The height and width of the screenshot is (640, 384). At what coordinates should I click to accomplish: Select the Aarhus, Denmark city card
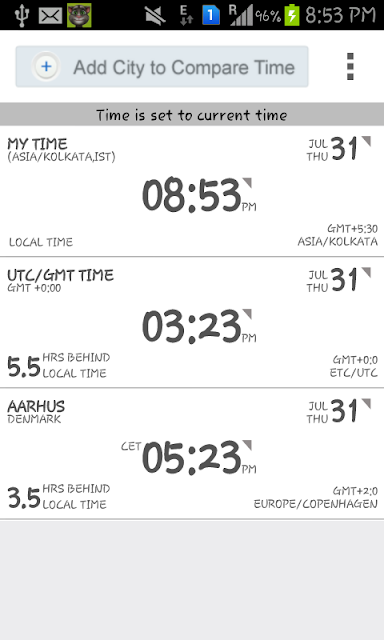[x=192, y=454]
